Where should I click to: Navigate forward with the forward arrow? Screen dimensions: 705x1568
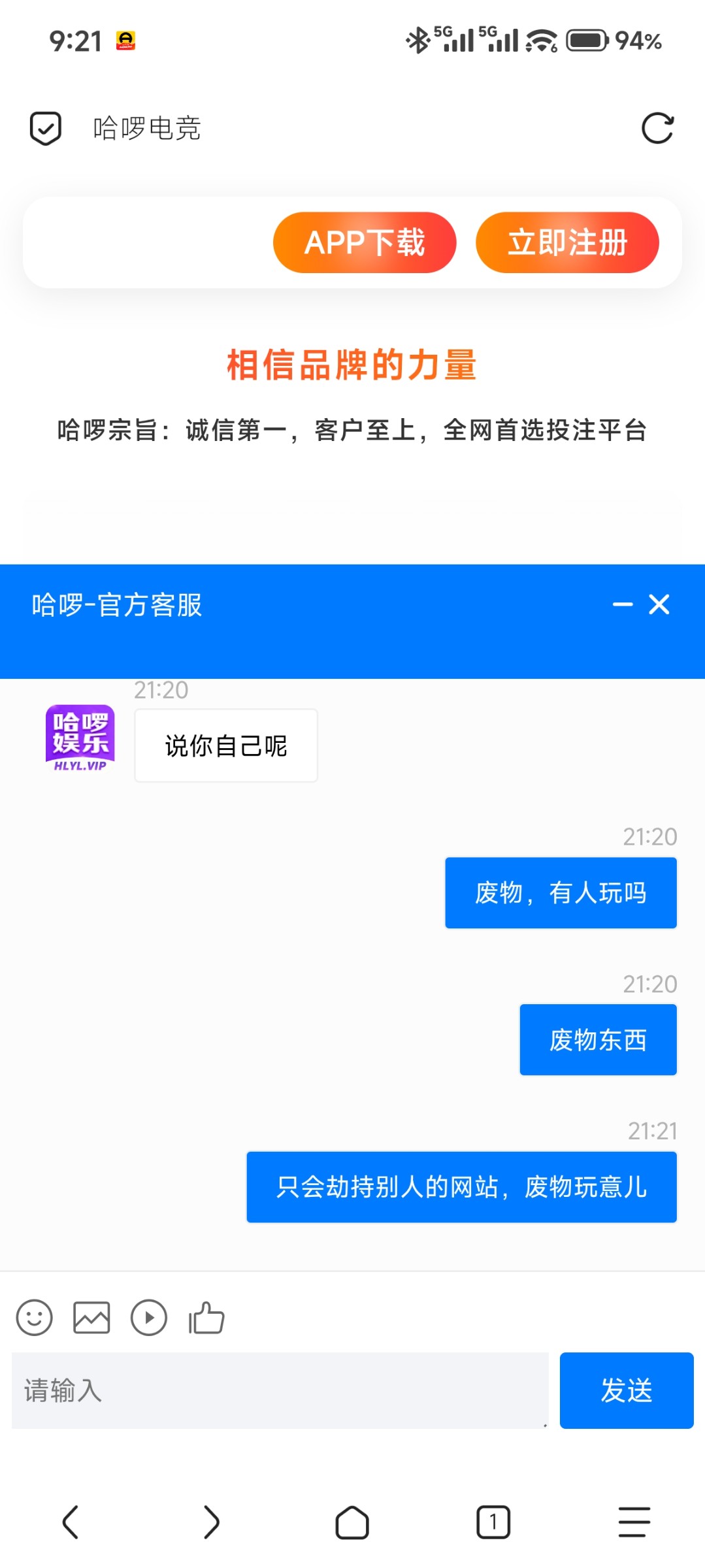(211, 1522)
